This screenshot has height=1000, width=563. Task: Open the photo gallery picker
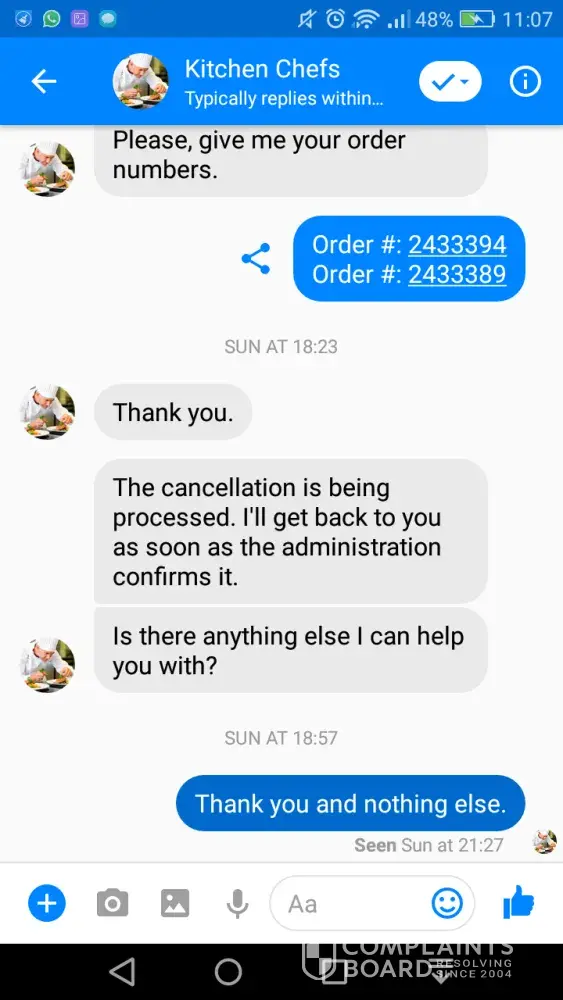[x=175, y=903]
